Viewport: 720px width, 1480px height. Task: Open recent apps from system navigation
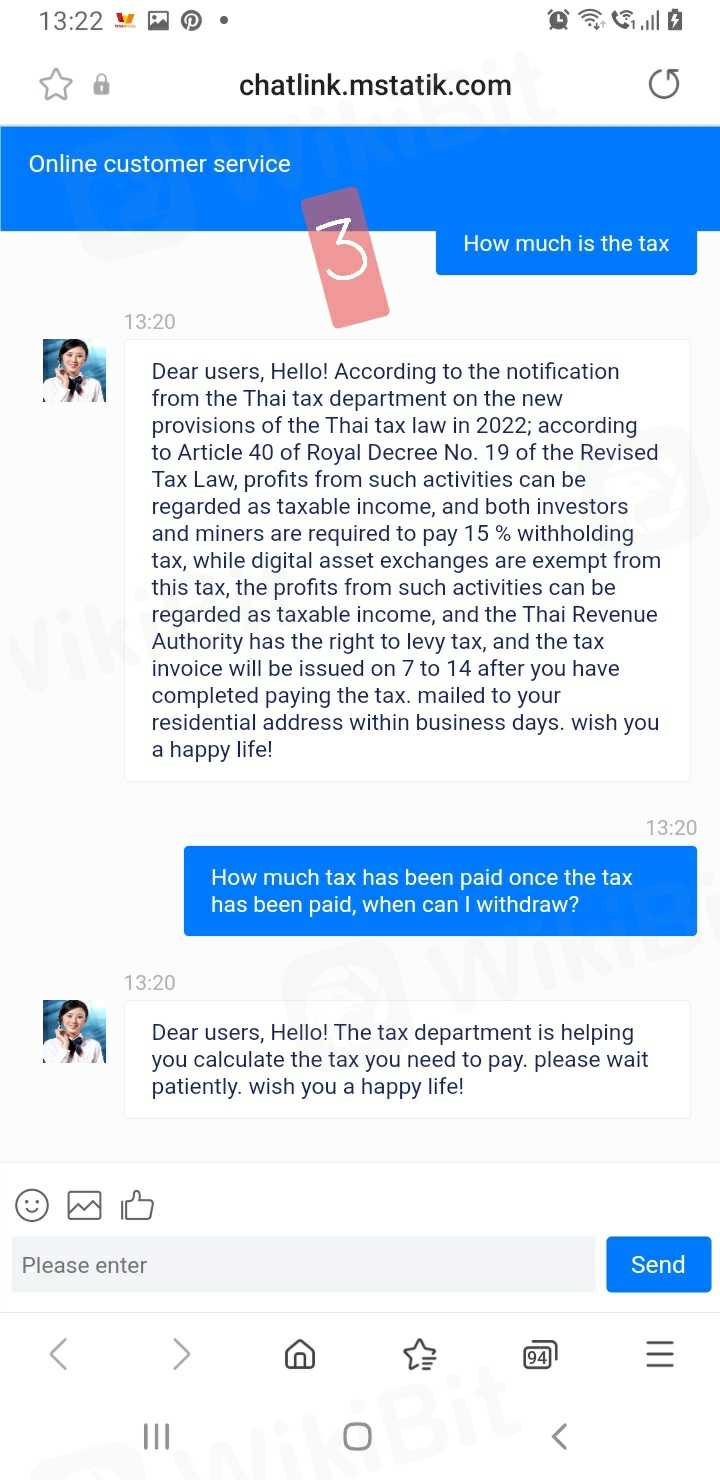coord(157,1437)
